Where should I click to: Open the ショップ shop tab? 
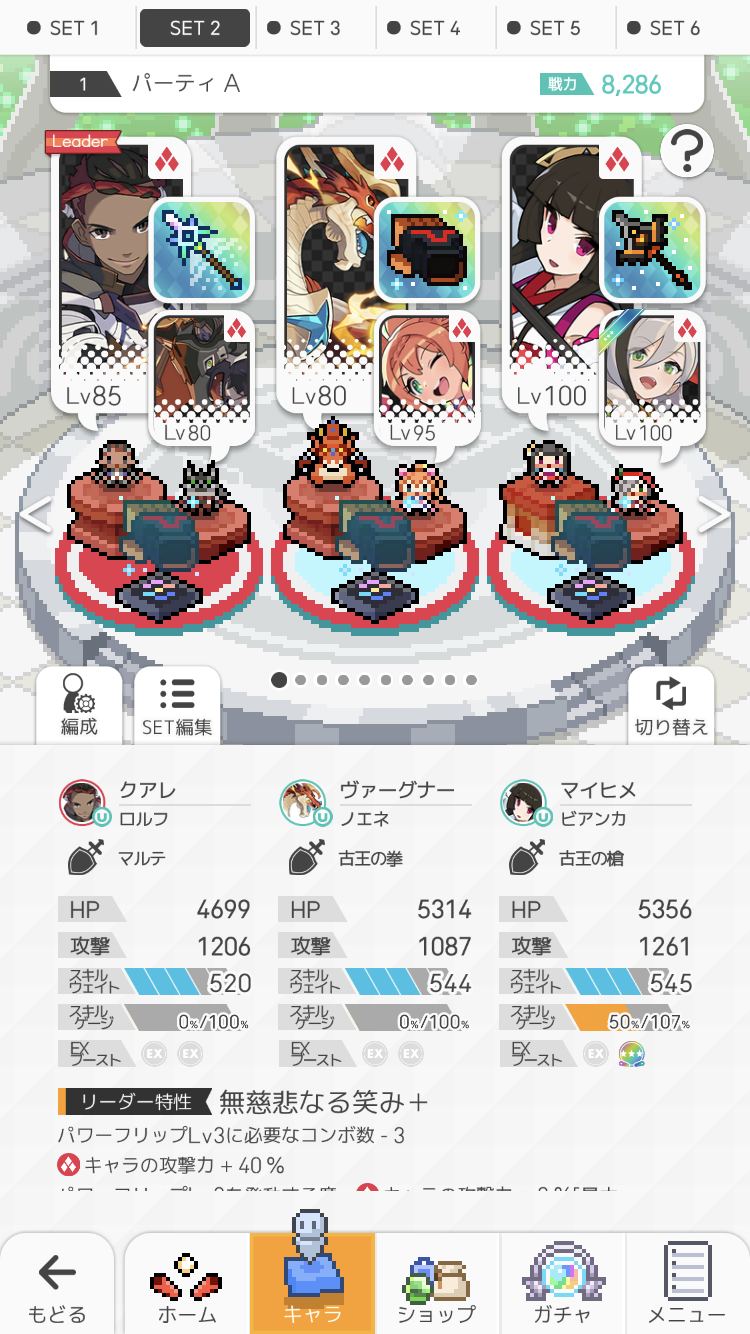[x=437, y=1288]
